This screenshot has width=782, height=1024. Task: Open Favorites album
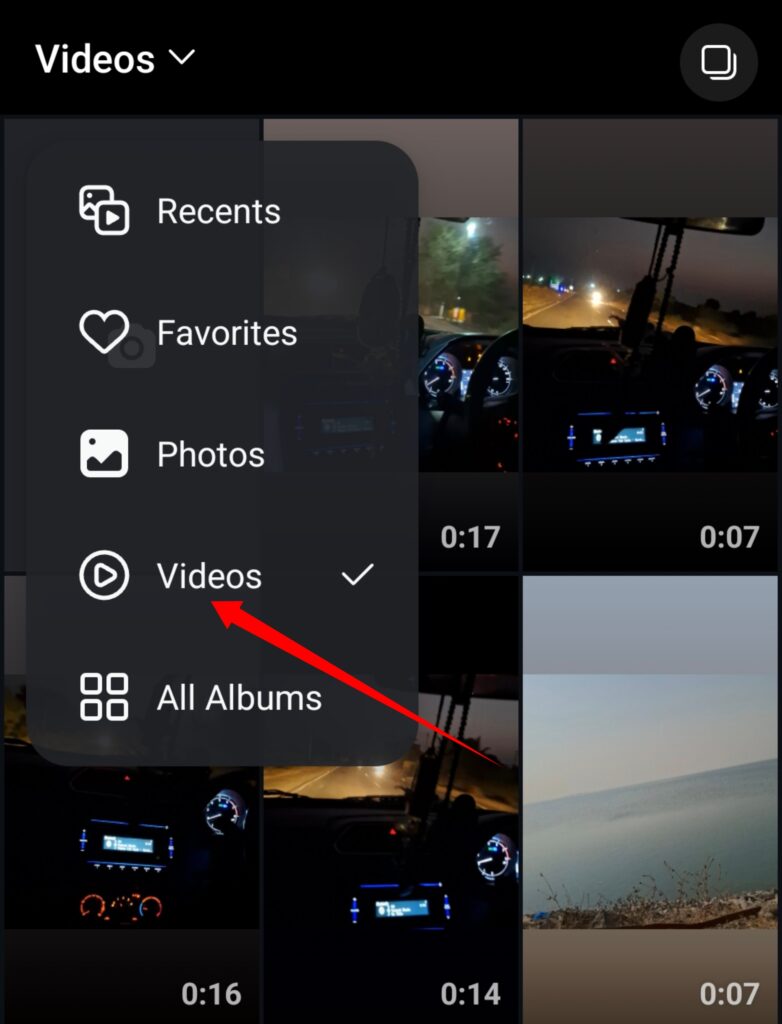[x=226, y=333]
